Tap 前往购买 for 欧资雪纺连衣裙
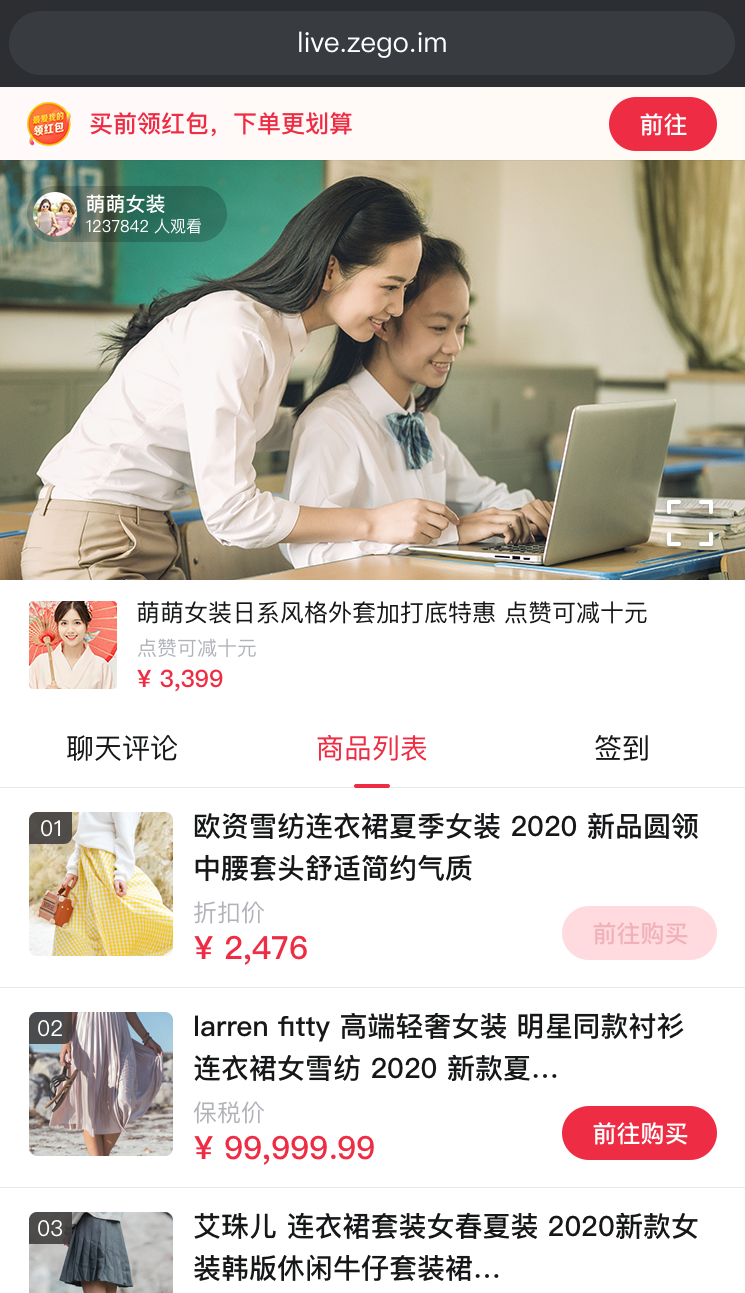 639,933
